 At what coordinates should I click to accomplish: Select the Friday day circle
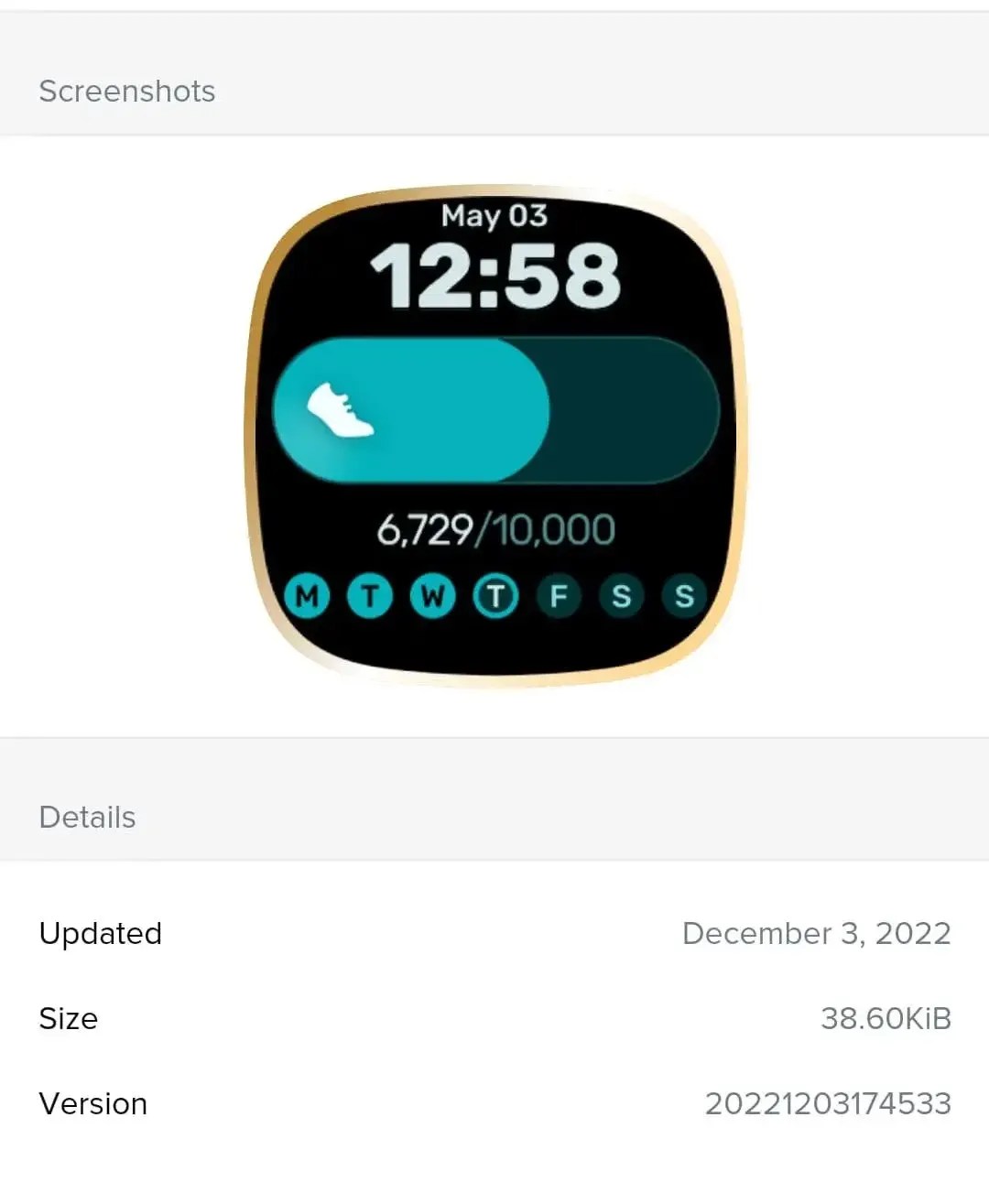click(558, 596)
